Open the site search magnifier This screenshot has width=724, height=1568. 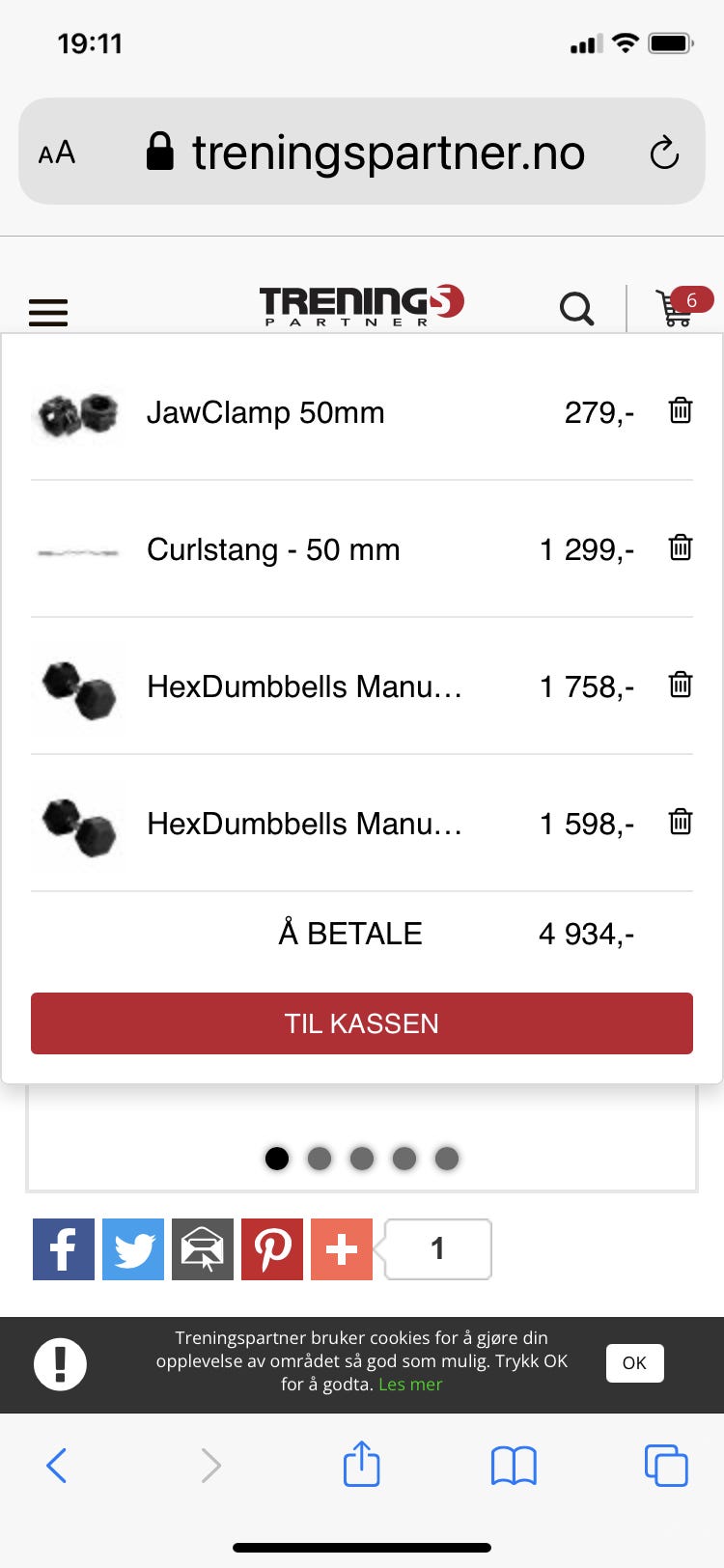pos(577,309)
